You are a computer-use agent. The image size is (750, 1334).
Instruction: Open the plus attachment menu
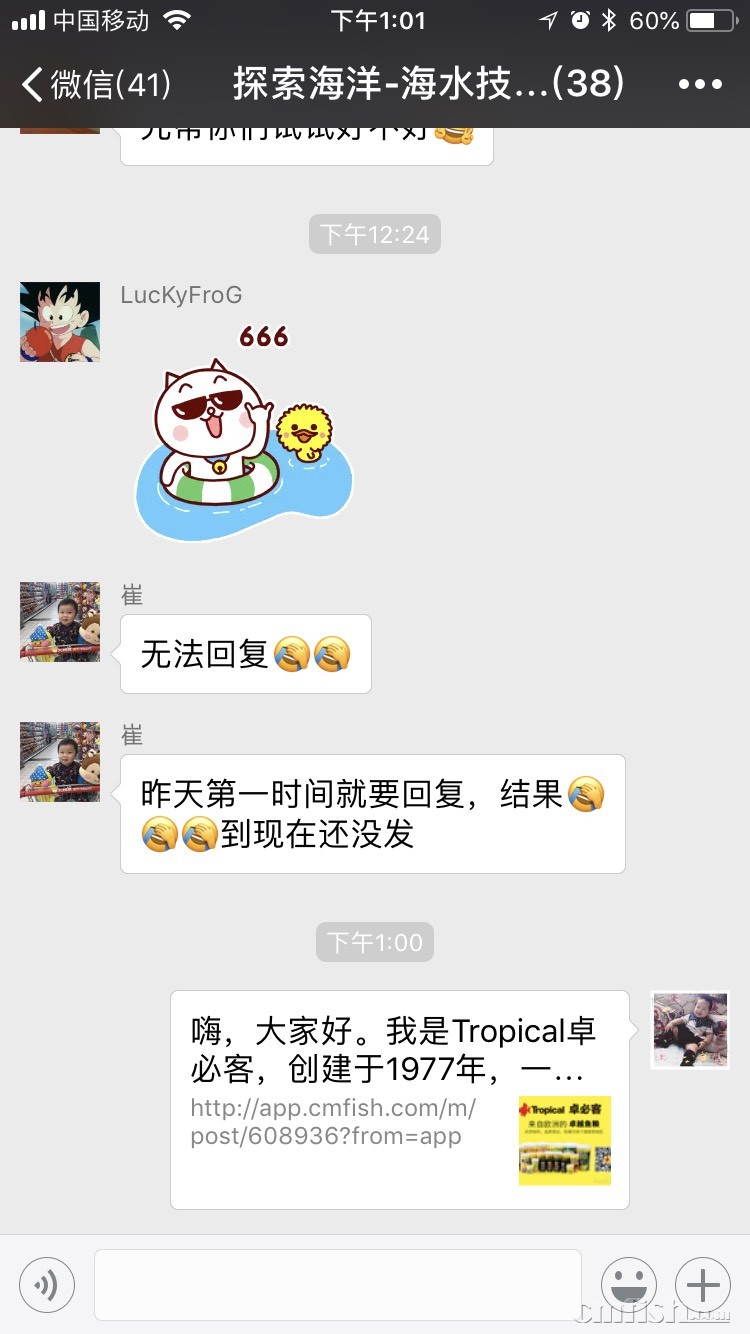point(703,1284)
